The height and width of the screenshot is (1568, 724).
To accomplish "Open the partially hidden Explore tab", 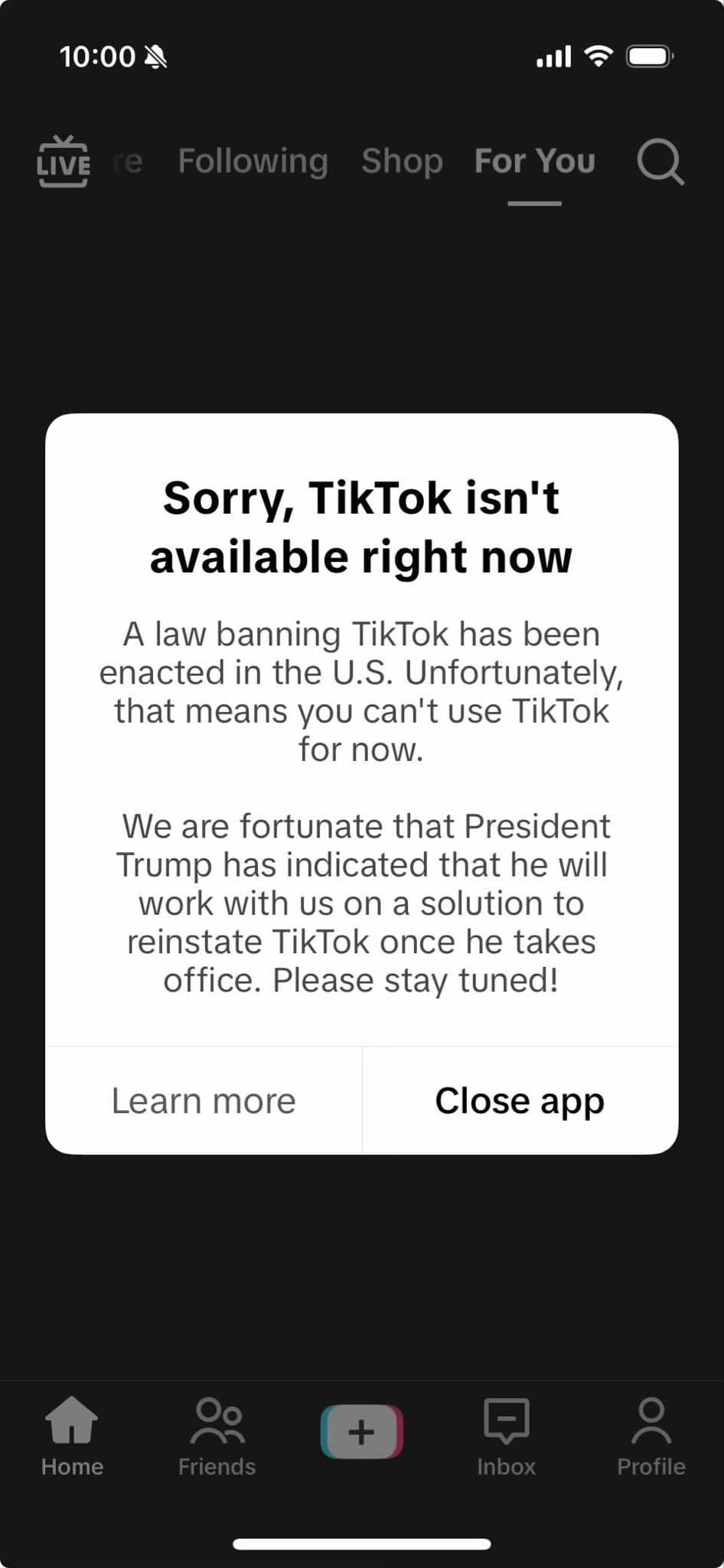I will [127, 162].
